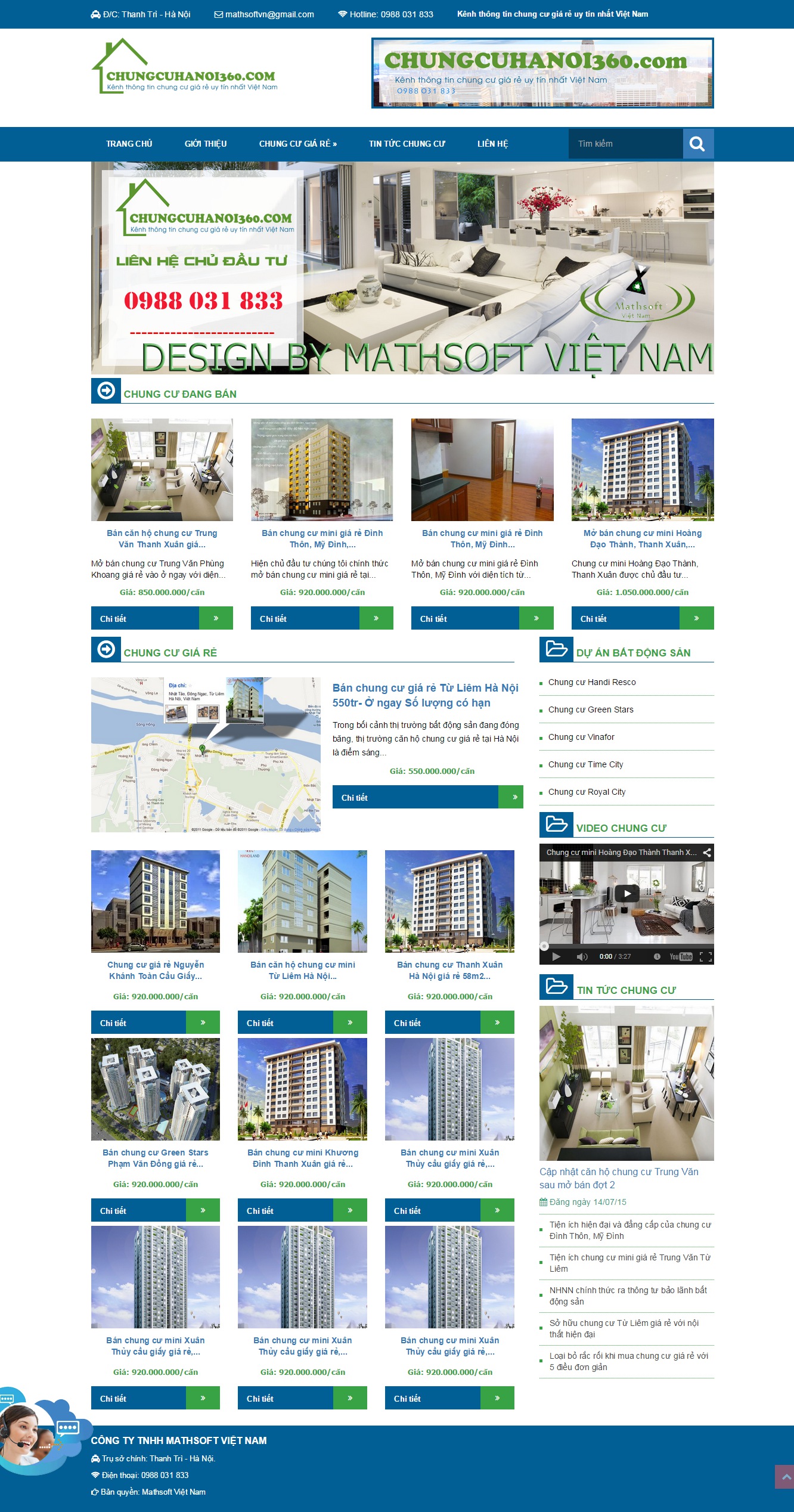This screenshot has height=1512, width=794.
Task: Tap the search magnifier button
Action: pyautogui.click(x=698, y=144)
